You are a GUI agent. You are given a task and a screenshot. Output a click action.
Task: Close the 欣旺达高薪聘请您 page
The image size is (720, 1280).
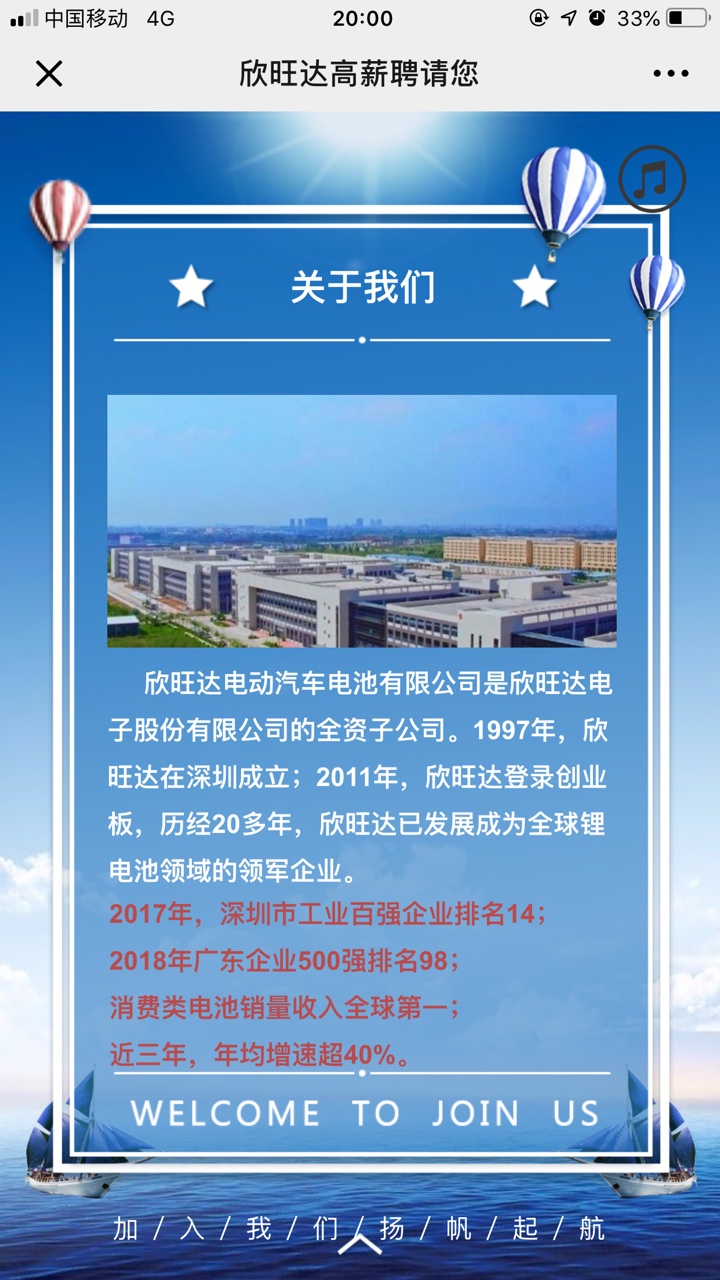click(49, 73)
